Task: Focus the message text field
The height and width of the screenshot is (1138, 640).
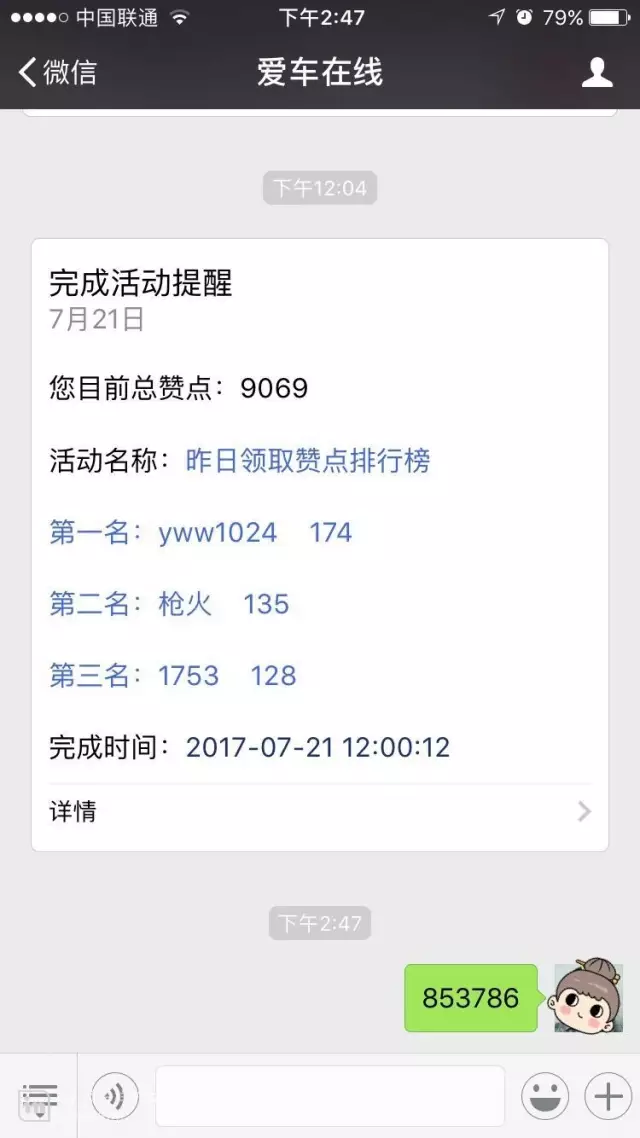Action: click(x=330, y=1096)
